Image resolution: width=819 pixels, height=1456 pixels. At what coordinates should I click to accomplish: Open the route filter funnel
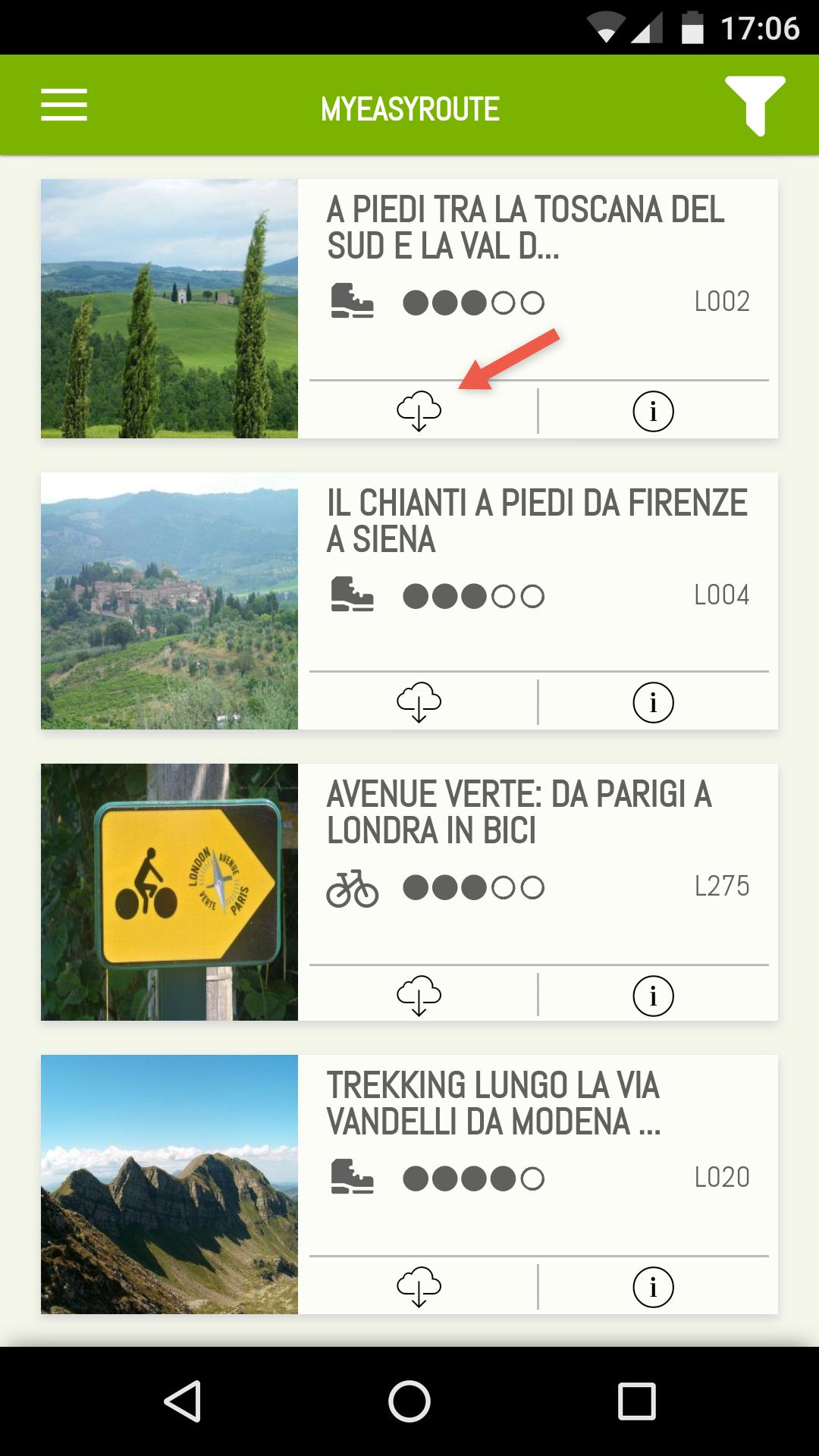[755, 106]
